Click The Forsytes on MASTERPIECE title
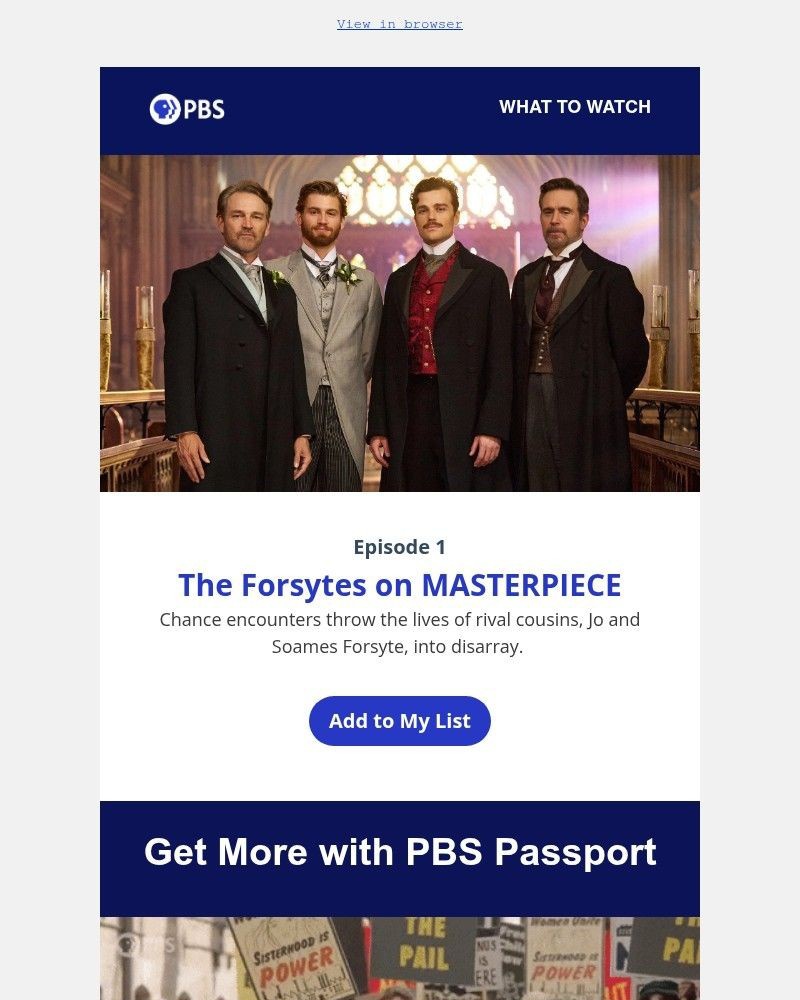Viewport: 800px width, 1000px height. 399,584
